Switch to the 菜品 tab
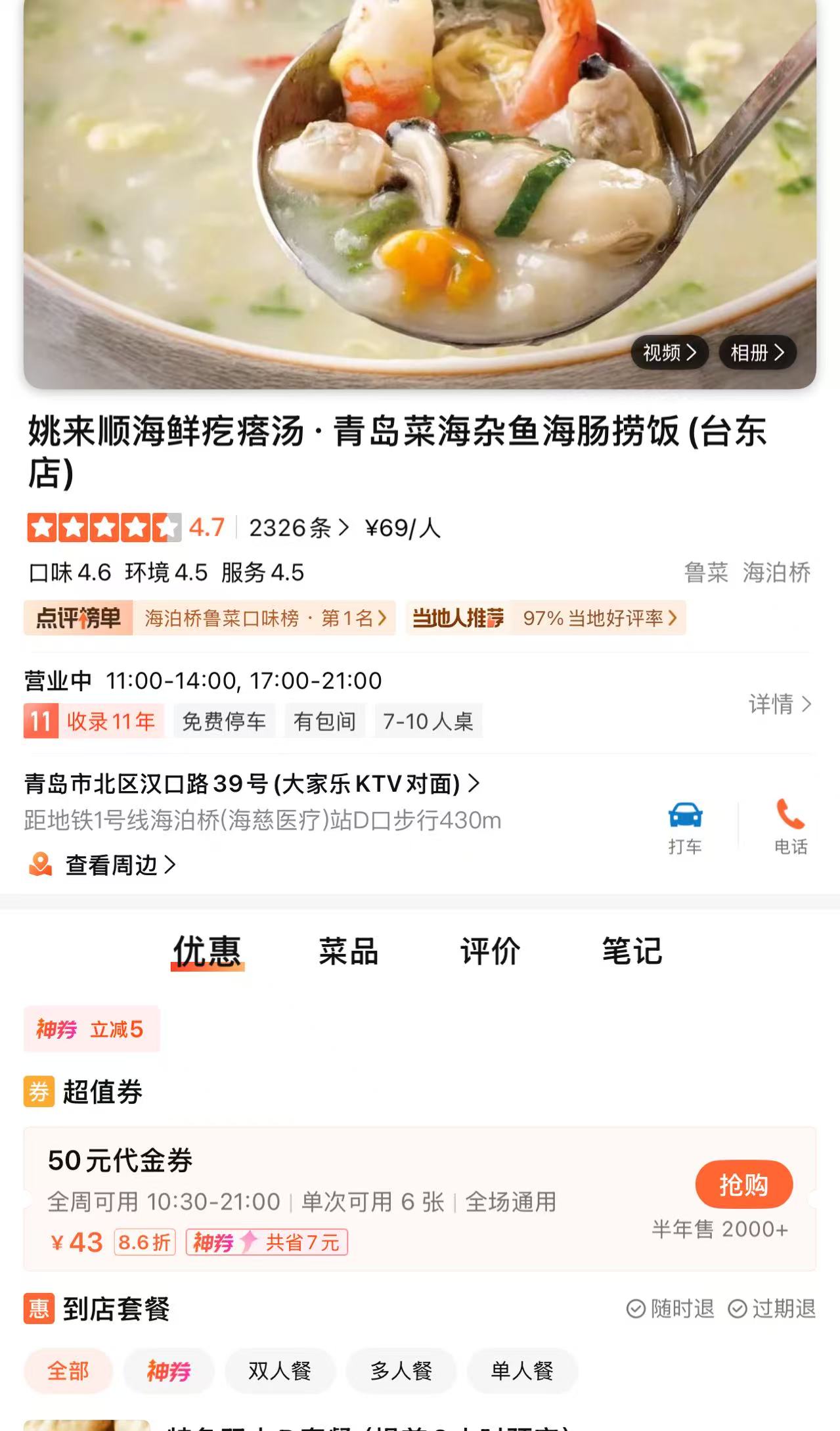The image size is (840, 1431). tap(349, 951)
